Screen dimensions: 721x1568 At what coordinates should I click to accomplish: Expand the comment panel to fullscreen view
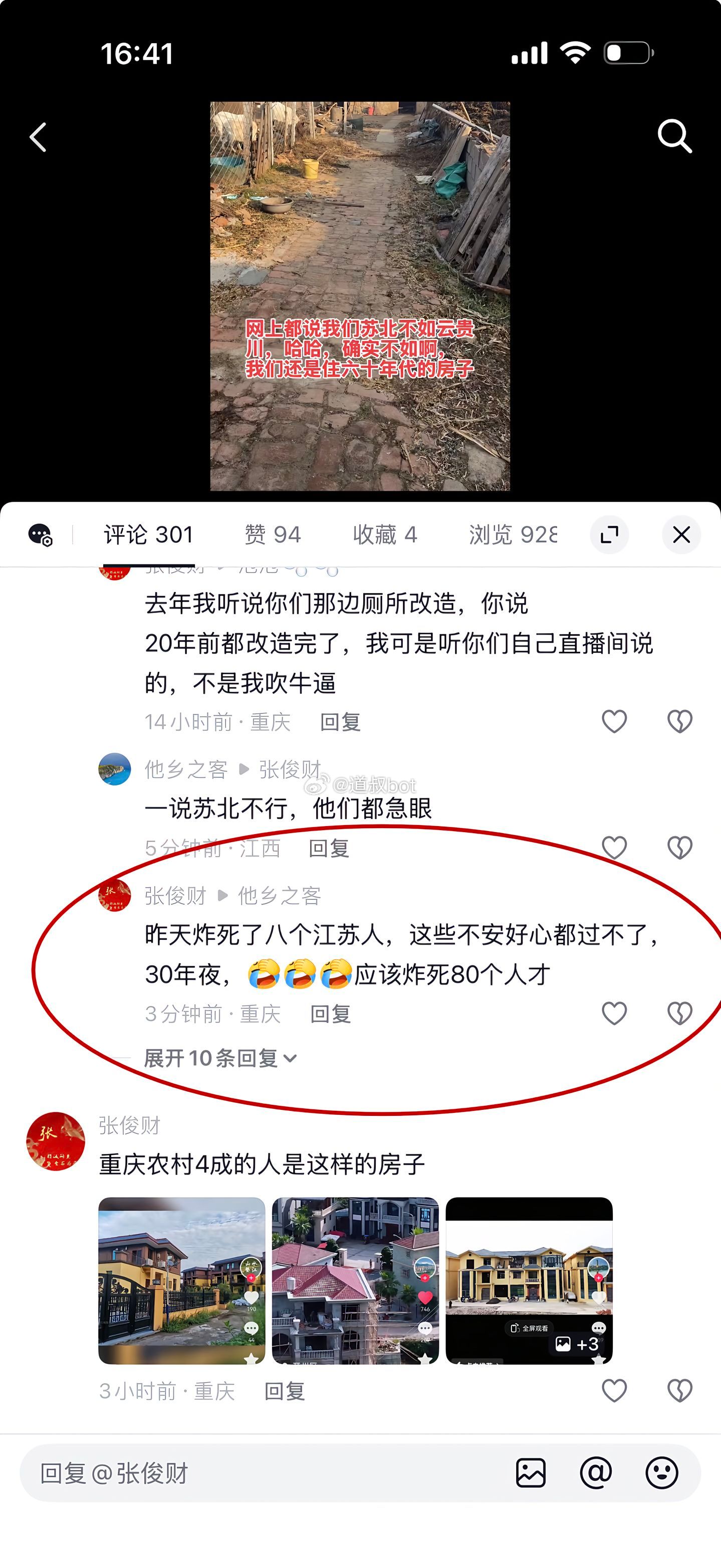pos(610,534)
